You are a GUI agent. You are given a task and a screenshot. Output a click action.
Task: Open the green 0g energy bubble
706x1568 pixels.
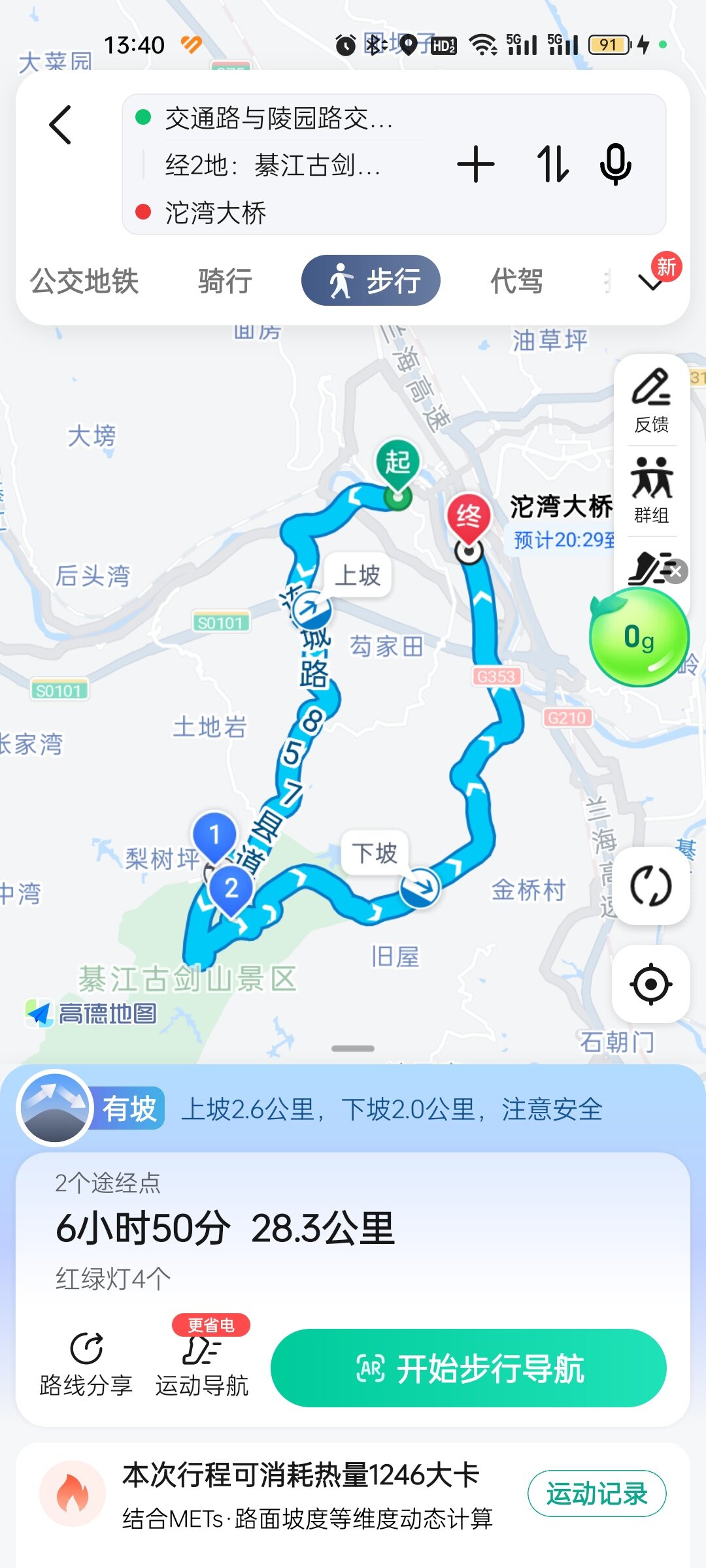coord(639,637)
